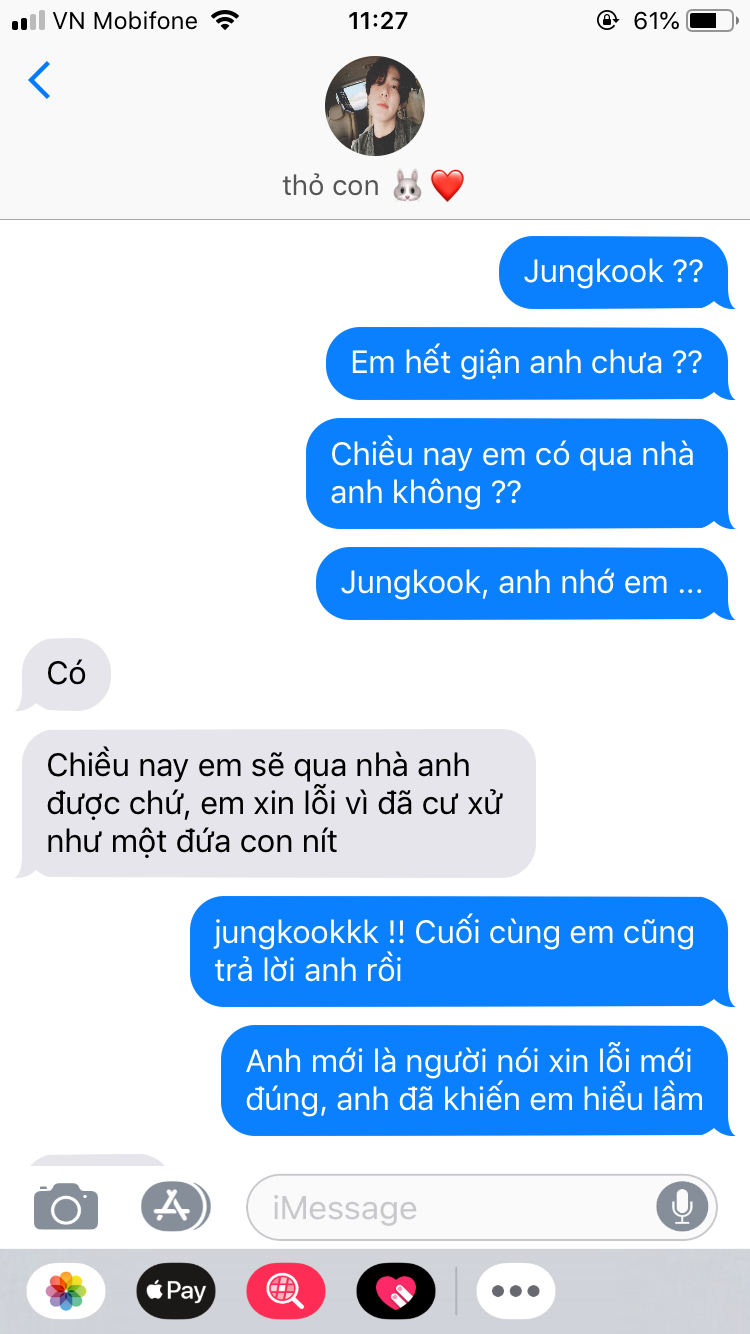Image resolution: width=750 pixels, height=1334 pixels.
Task: Focus the iMessage text field
Action: click(x=450, y=1208)
